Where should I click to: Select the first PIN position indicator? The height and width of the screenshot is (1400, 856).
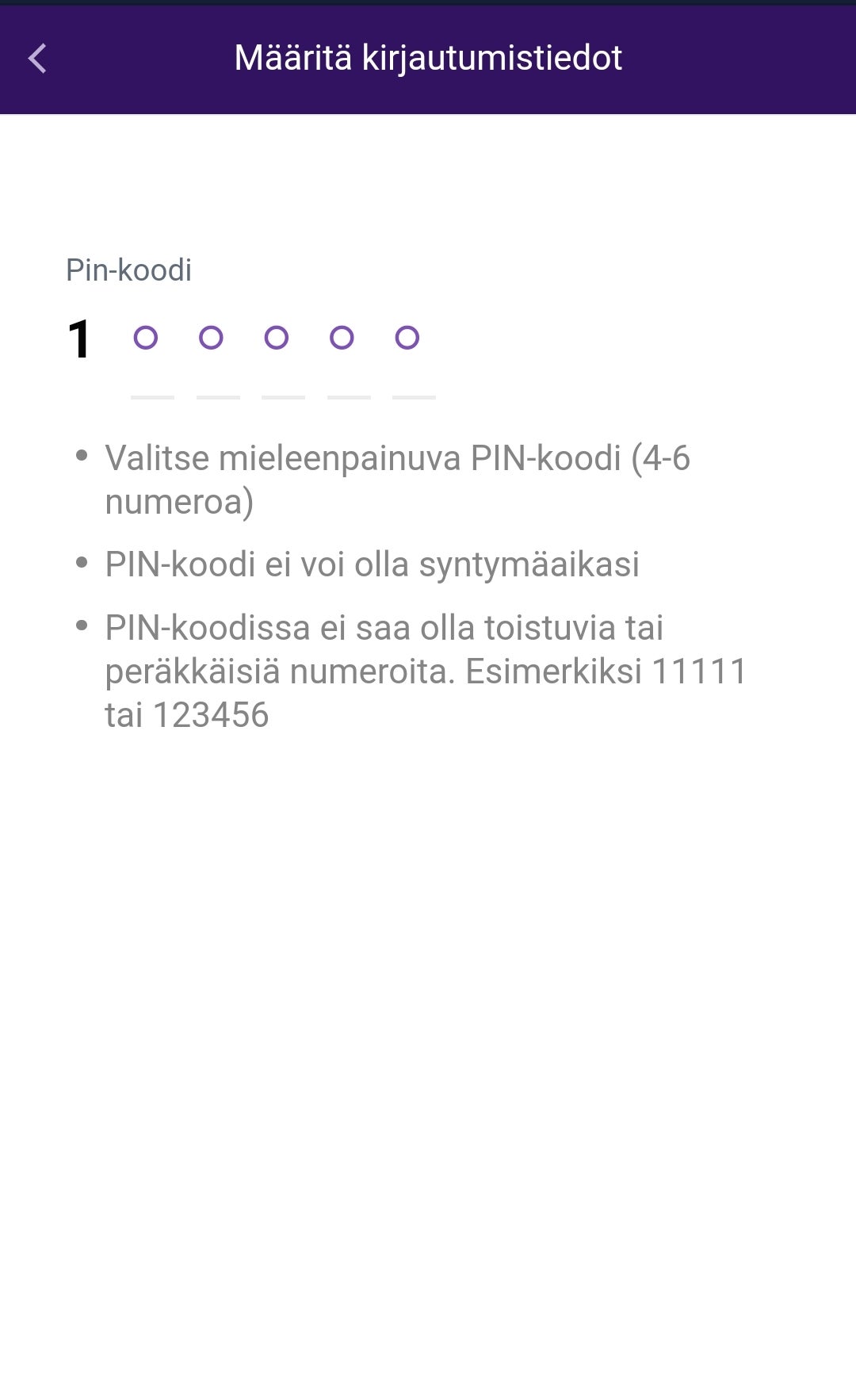tap(145, 338)
